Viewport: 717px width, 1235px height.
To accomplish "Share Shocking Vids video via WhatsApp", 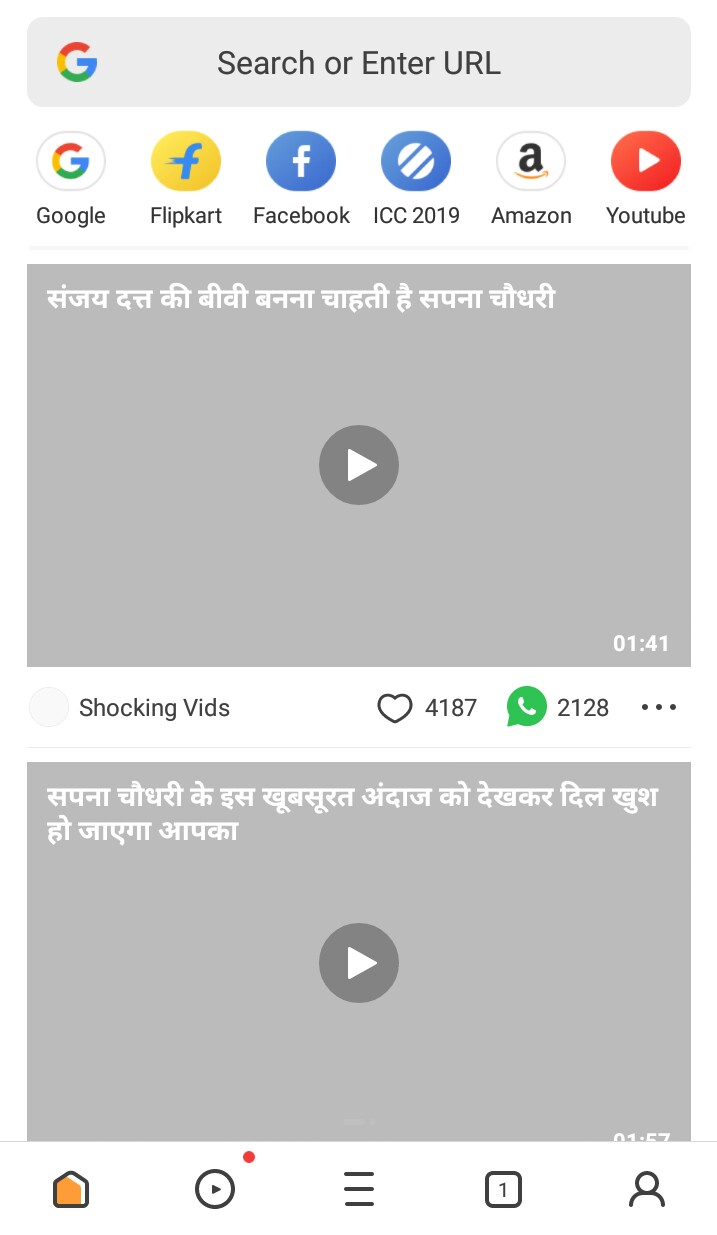I will click(527, 708).
